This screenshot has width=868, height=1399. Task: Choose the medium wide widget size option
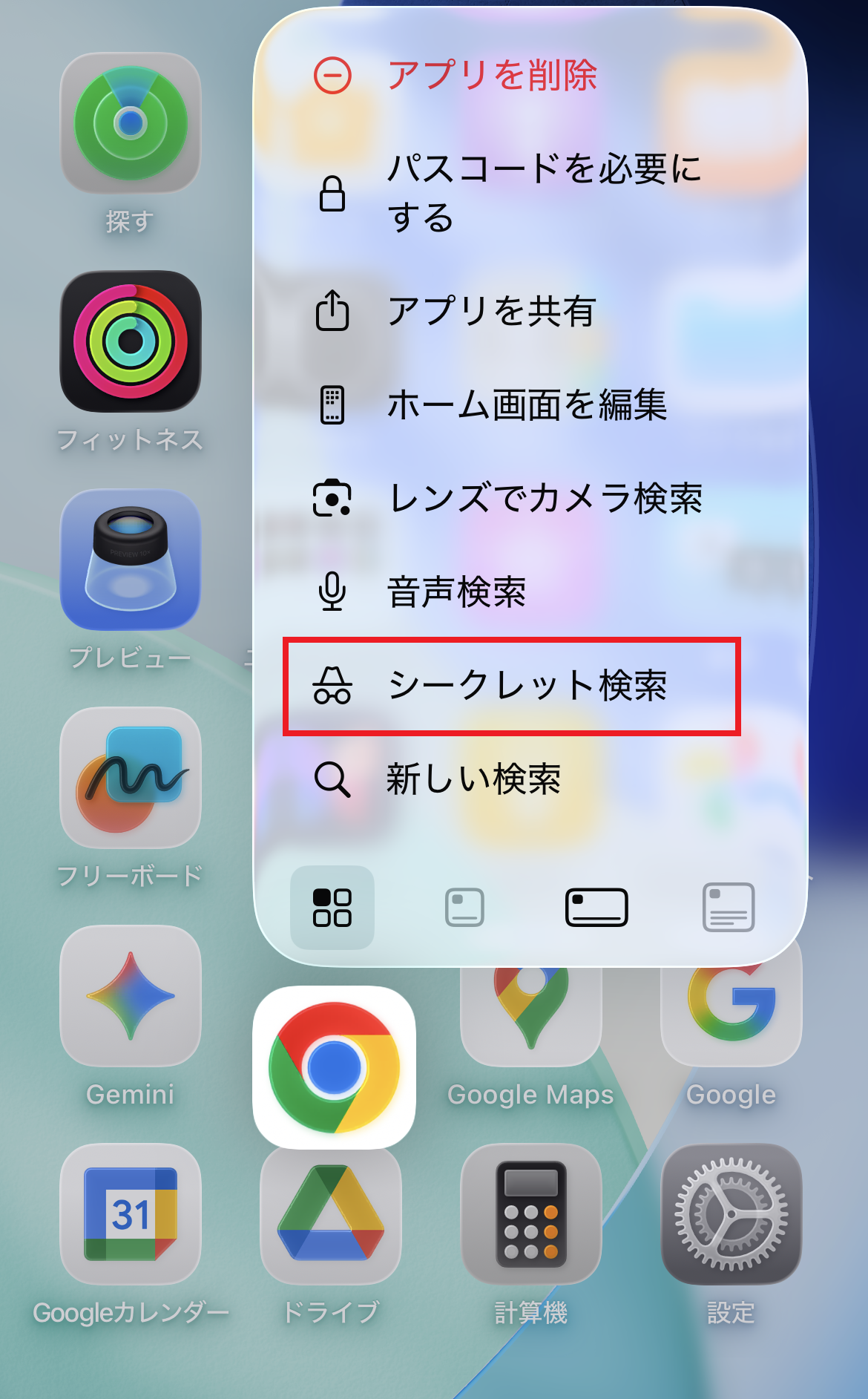(596, 907)
